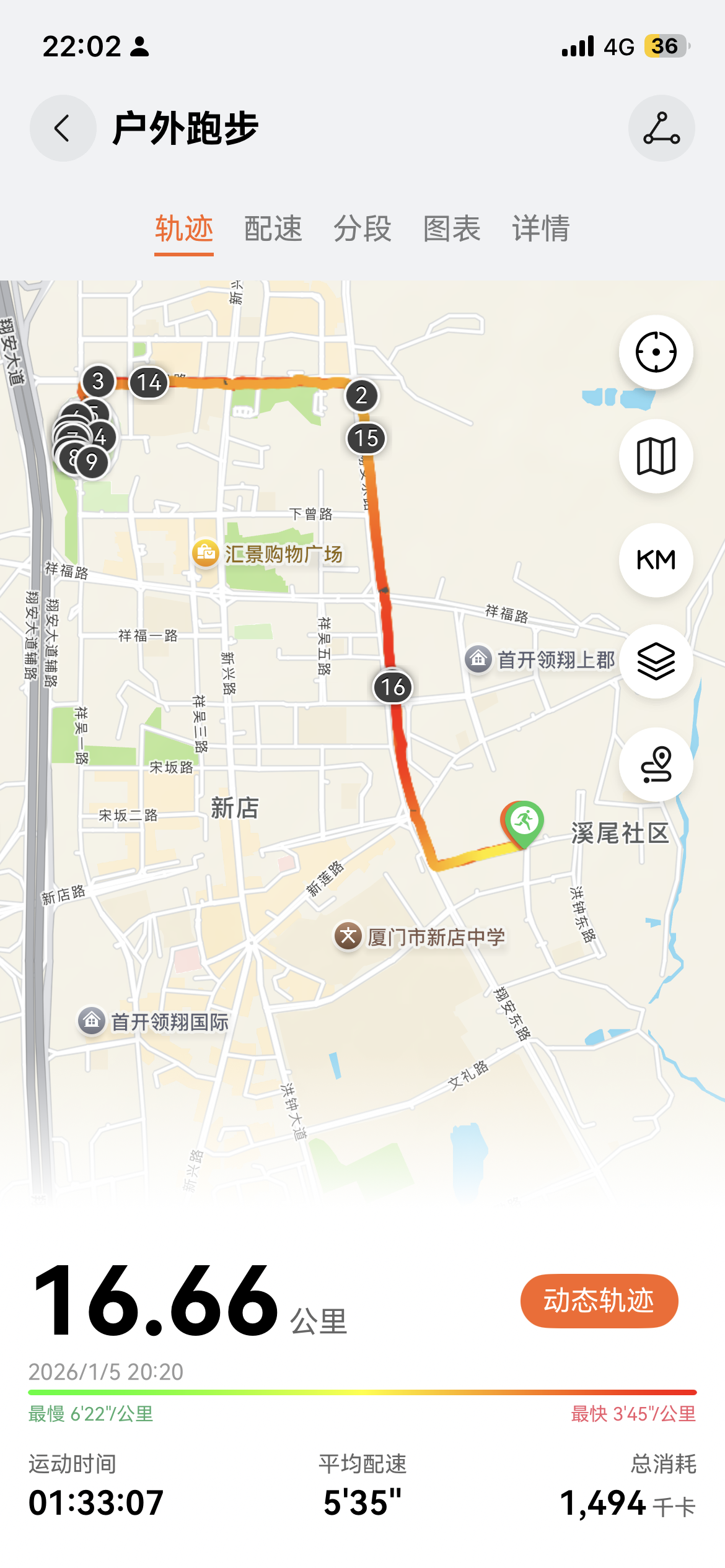This screenshot has height=1568, width=725.
Task: Go back from the 户外跑步 screen
Action: (63, 128)
